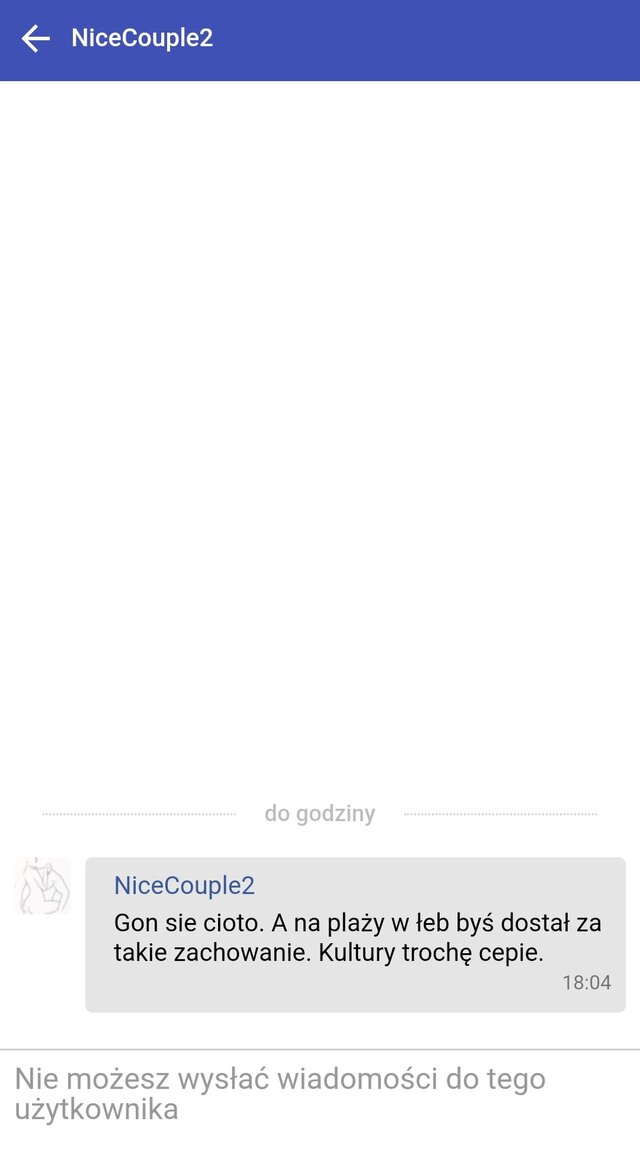Open NiceCouple2's avatar next to the message
The image size is (640, 1163).
click(43, 886)
